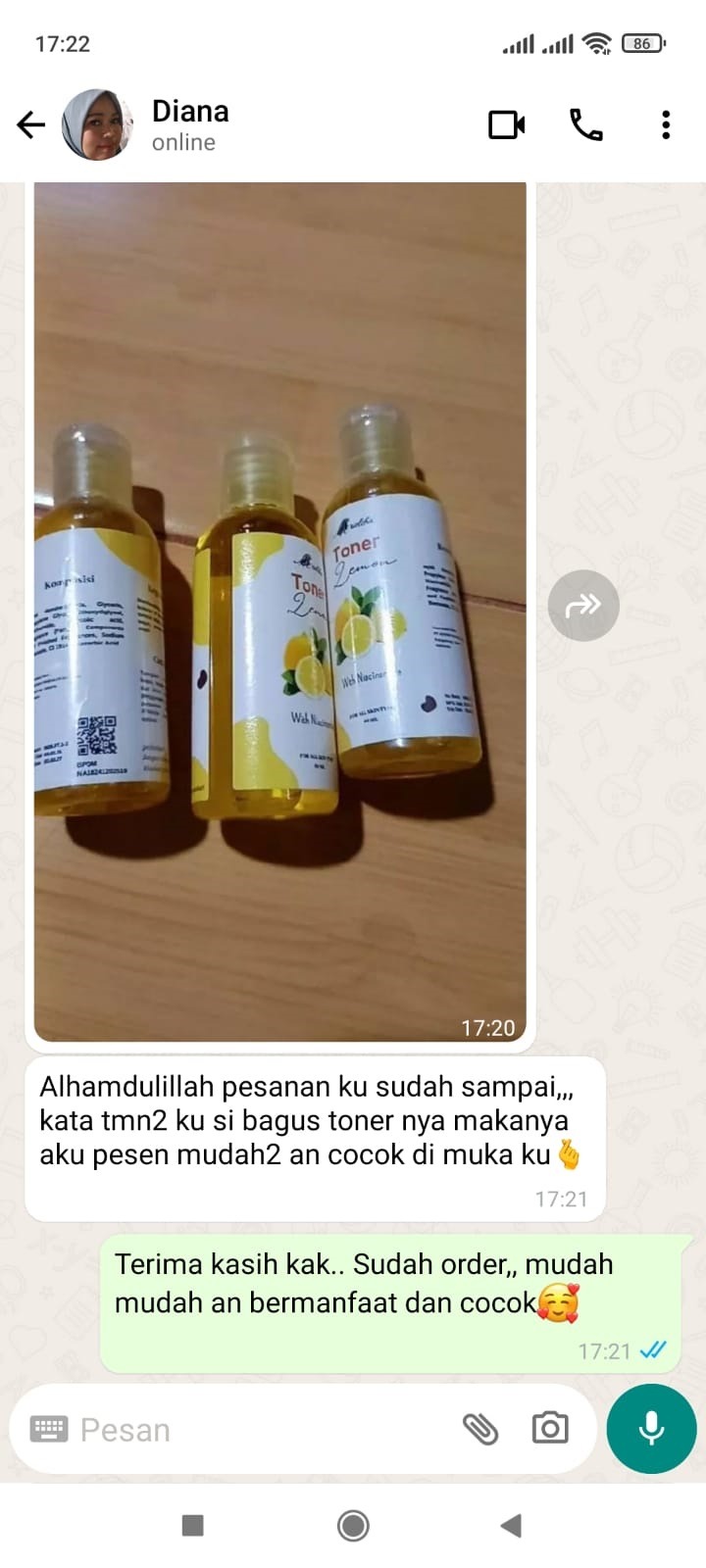
Task: Open recent apps with the square button
Action: tap(193, 1525)
